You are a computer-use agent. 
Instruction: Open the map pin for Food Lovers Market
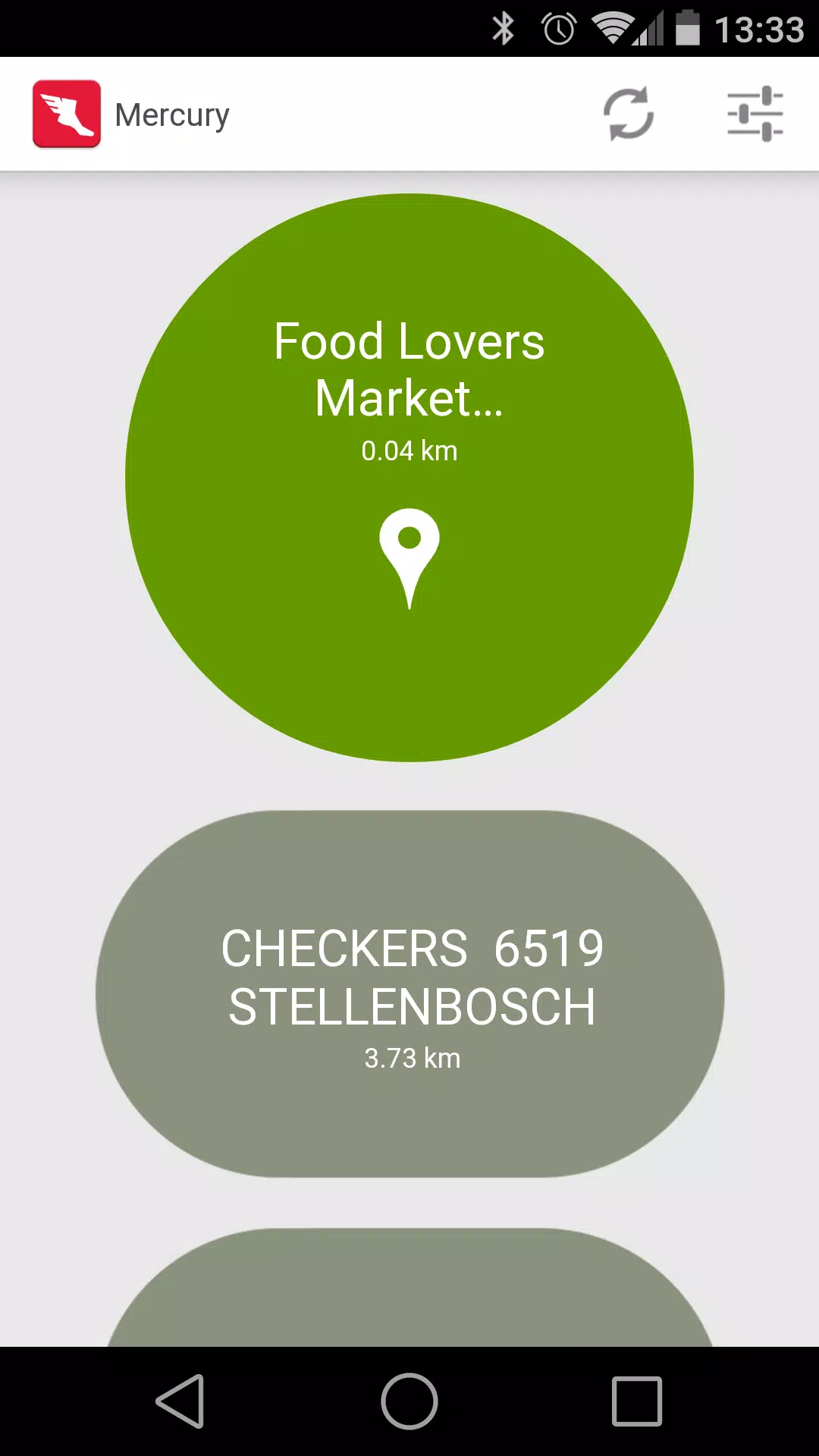[409, 557]
